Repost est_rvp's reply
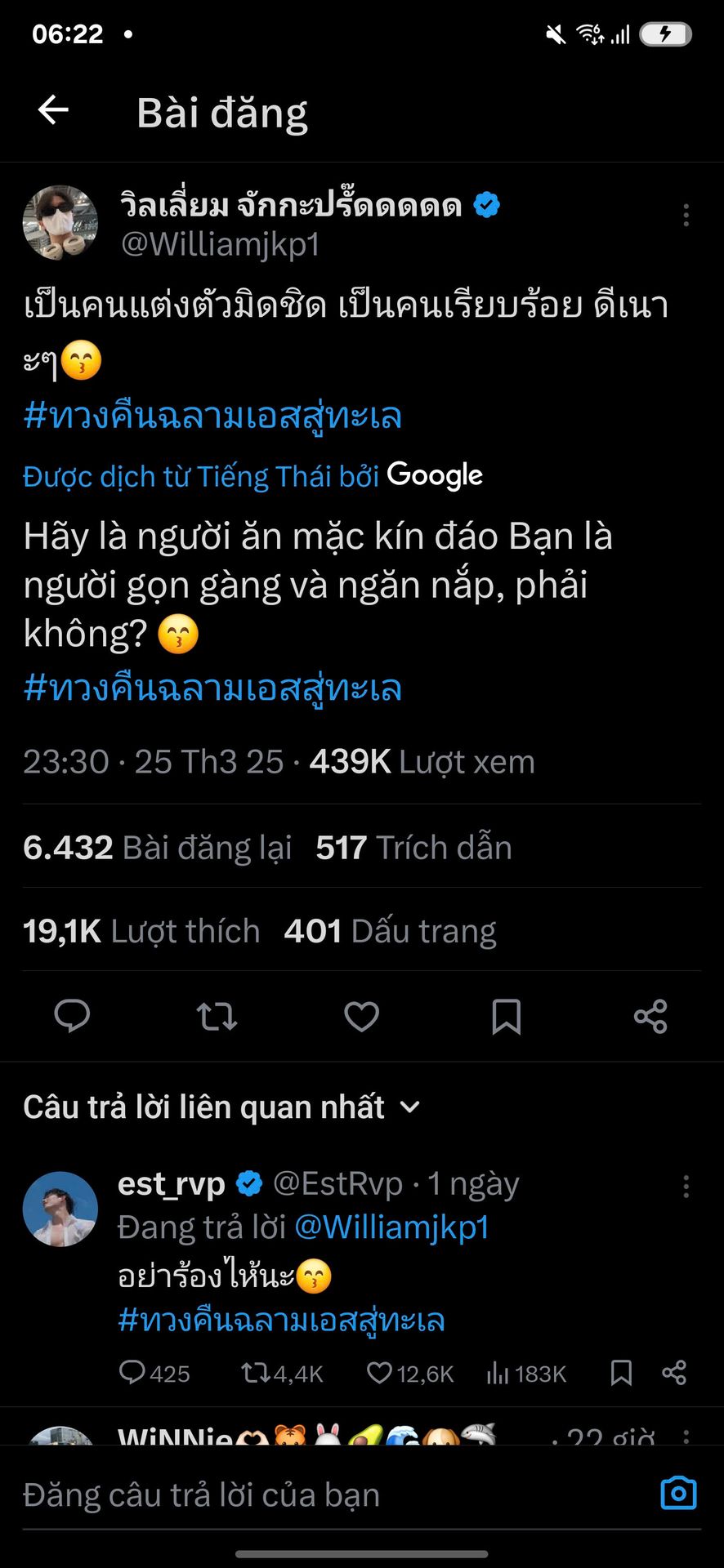The width and height of the screenshot is (724, 1568). [x=256, y=1373]
